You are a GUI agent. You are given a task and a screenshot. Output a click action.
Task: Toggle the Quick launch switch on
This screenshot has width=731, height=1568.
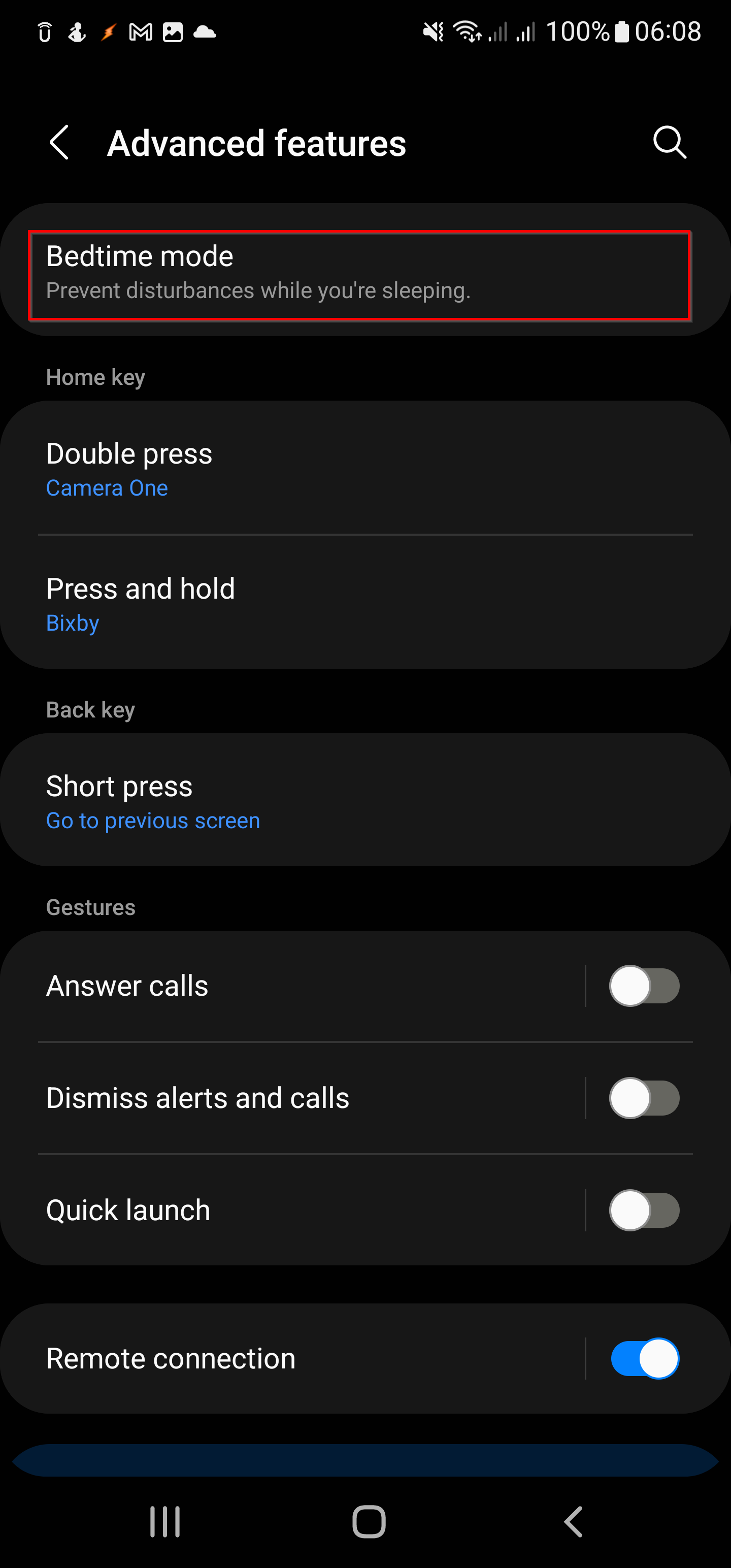(644, 1210)
